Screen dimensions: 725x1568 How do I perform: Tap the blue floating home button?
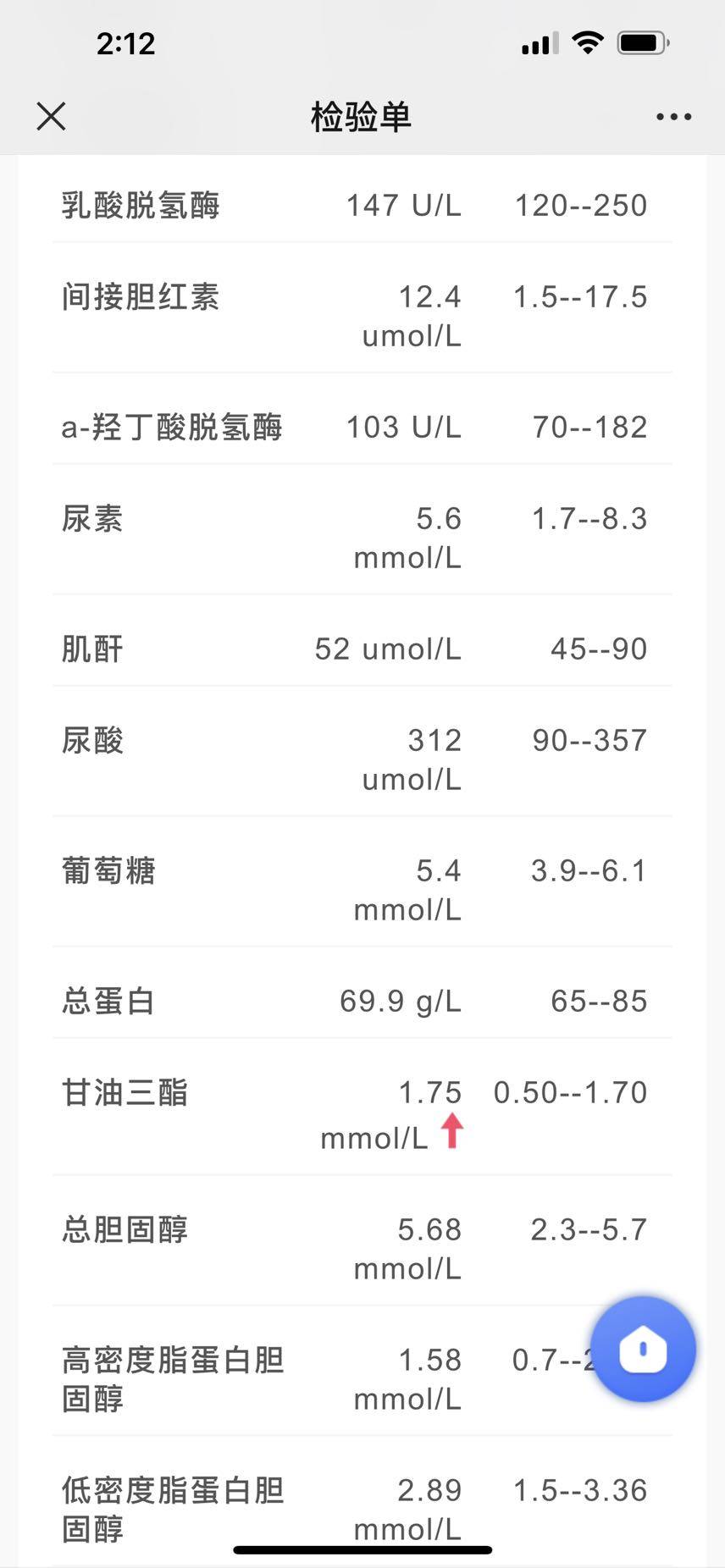643,1348
